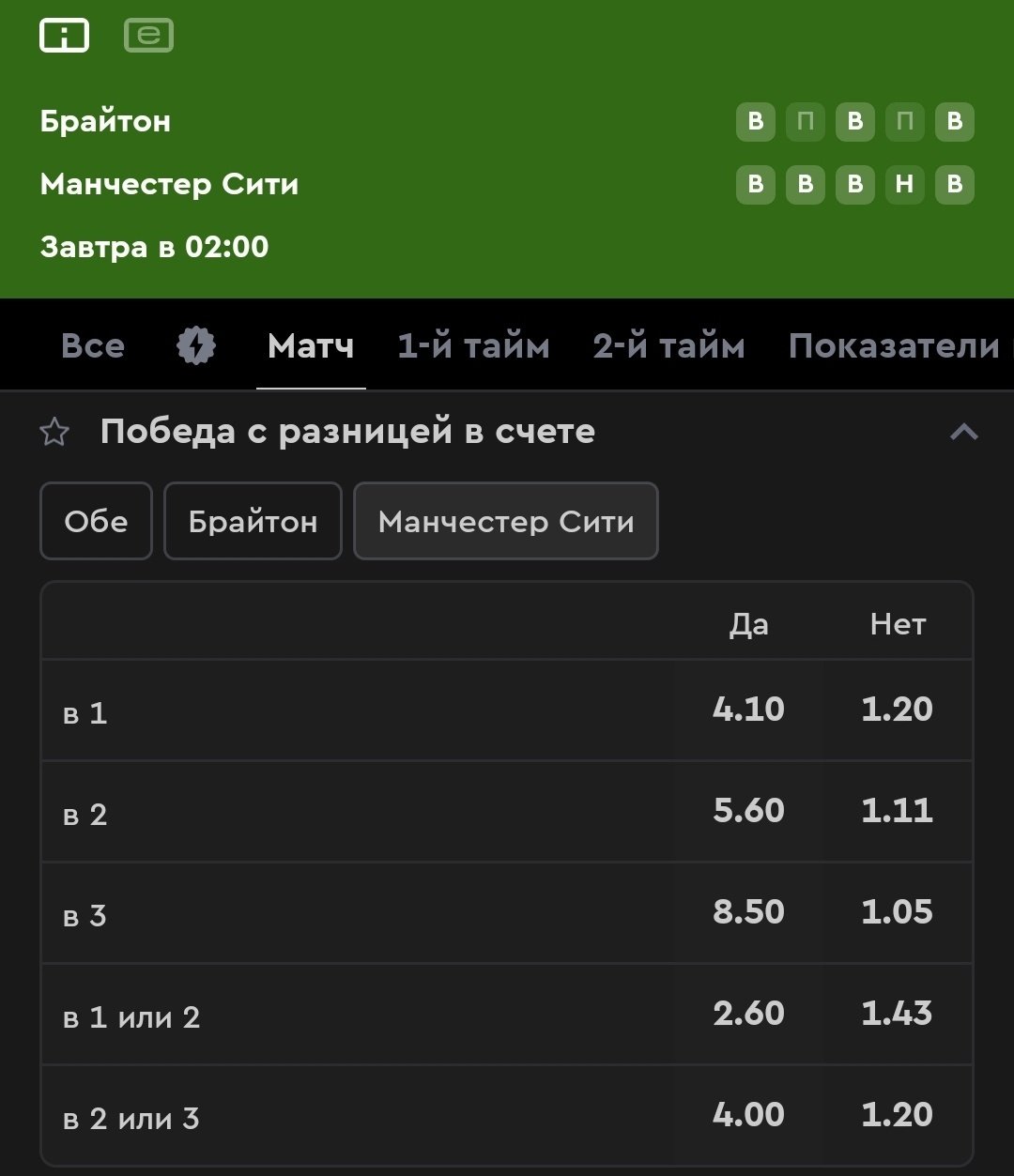Select the Обе filter chip
The width and height of the screenshot is (1014, 1176).
(x=96, y=522)
